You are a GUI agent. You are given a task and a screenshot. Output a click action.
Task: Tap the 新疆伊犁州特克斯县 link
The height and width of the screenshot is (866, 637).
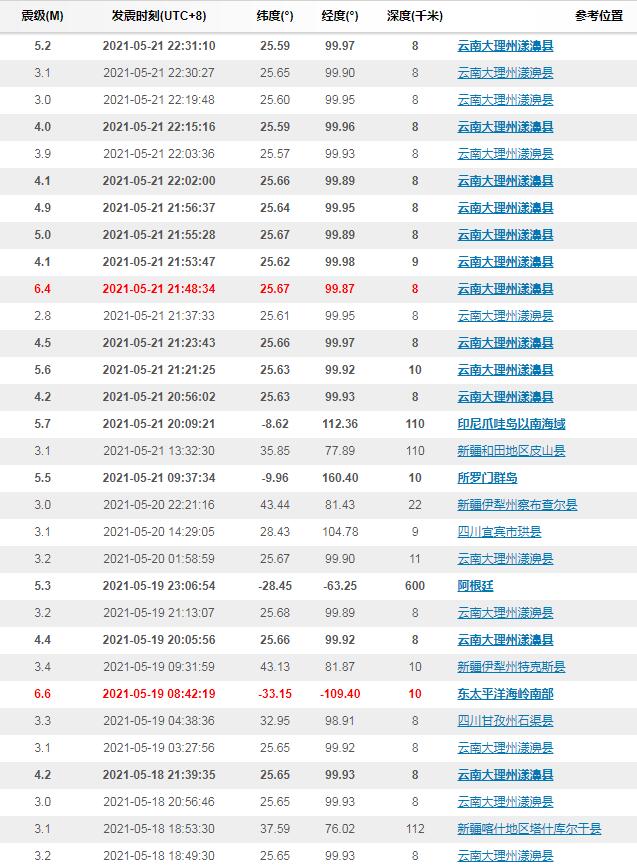(x=511, y=667)
